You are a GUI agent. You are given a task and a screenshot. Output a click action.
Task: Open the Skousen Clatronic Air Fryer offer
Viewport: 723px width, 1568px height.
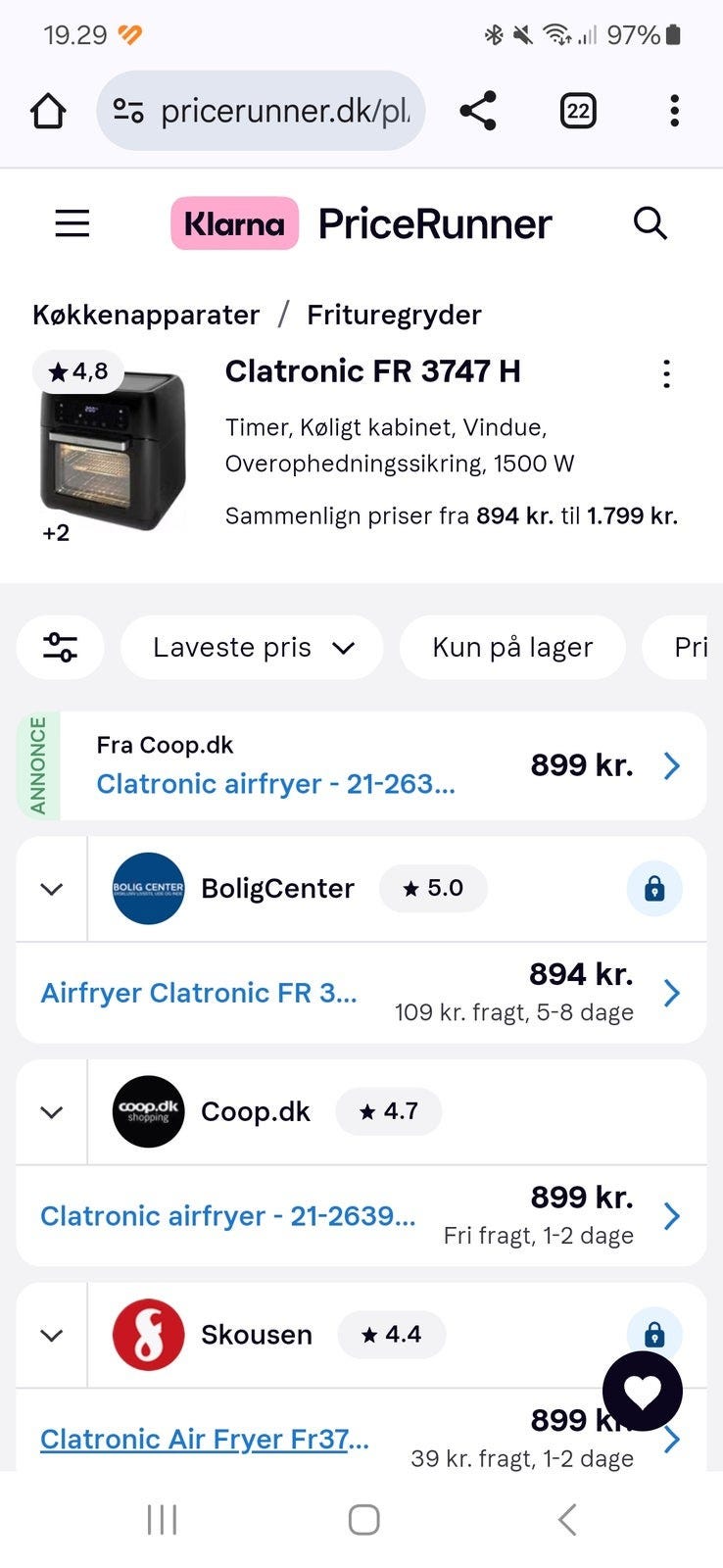click(205, 1439)
